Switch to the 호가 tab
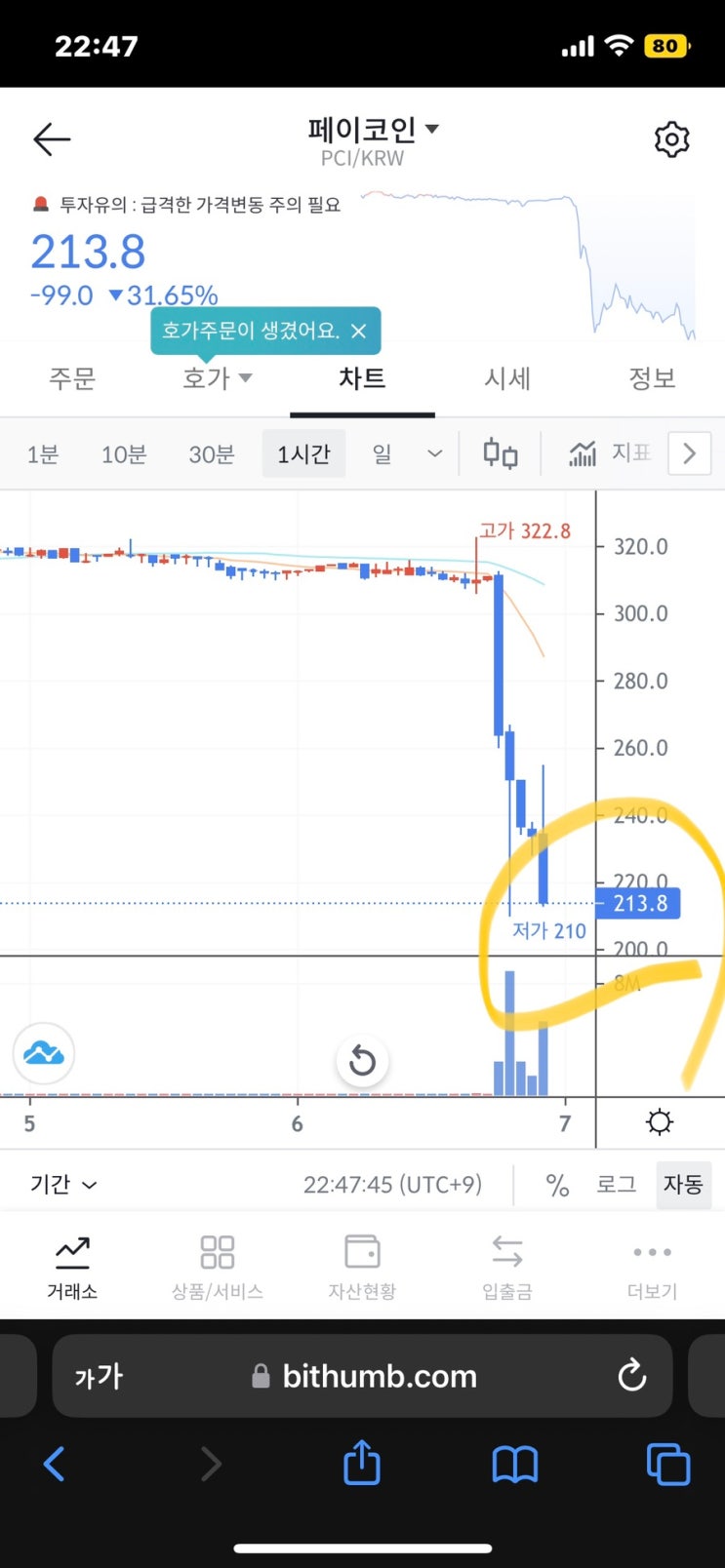 tap(217, 378)
